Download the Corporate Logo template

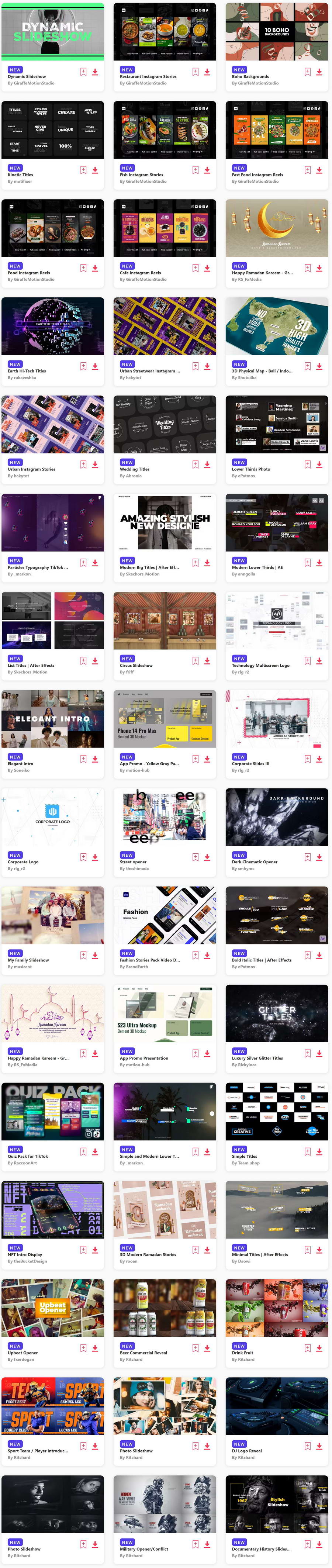pyautogui.click(x=96, y=857)
